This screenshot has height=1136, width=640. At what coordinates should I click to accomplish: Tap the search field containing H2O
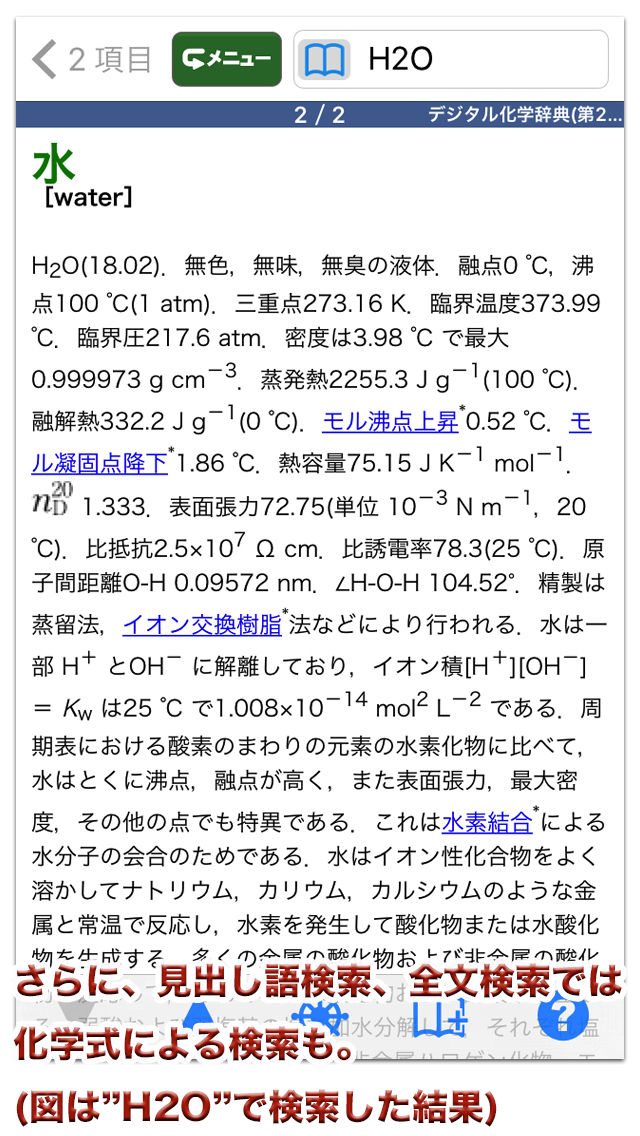click(480, 60)
